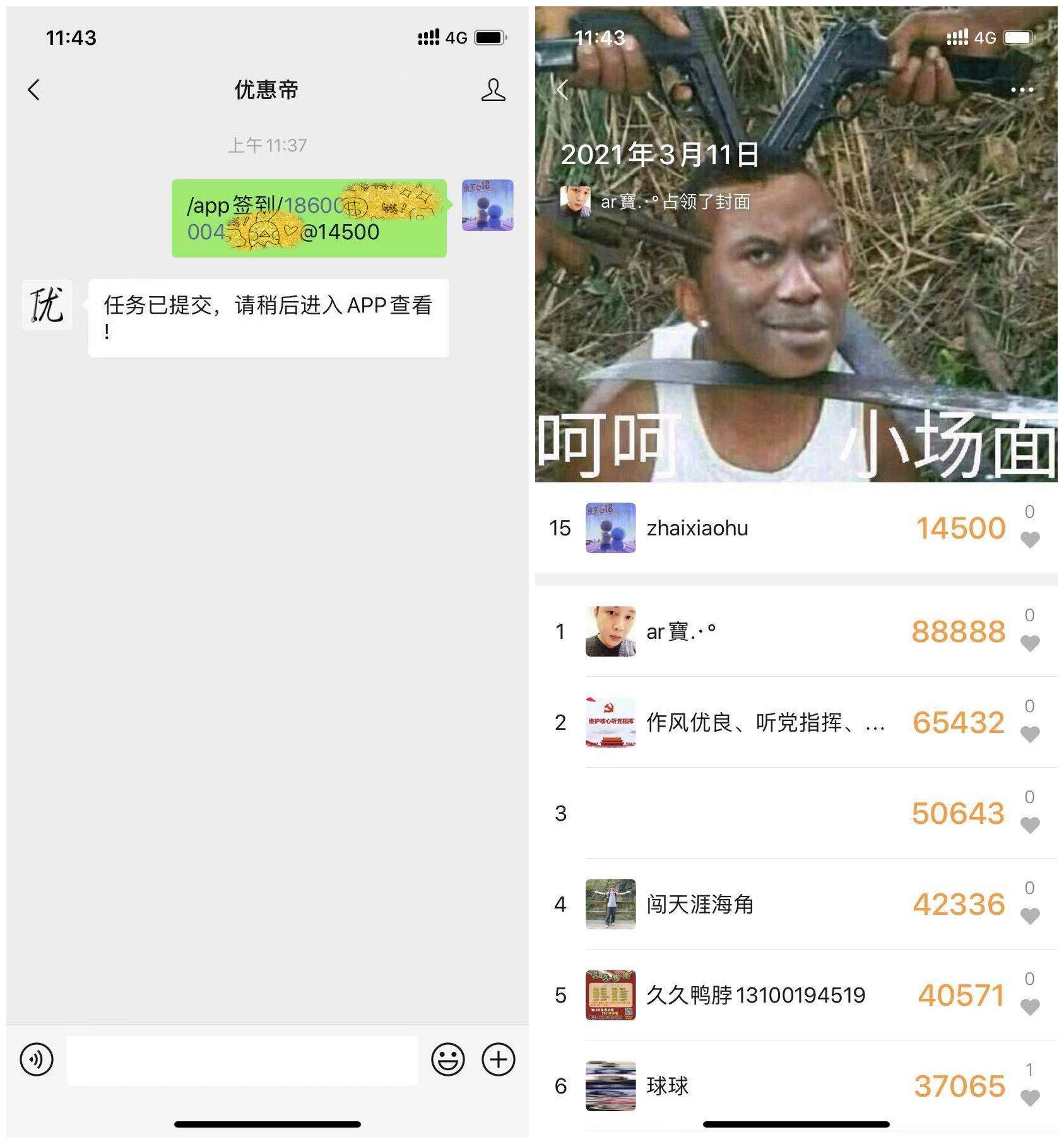Open more options with the '...' icon
1064x1144 pixels.
point(1022,90)
